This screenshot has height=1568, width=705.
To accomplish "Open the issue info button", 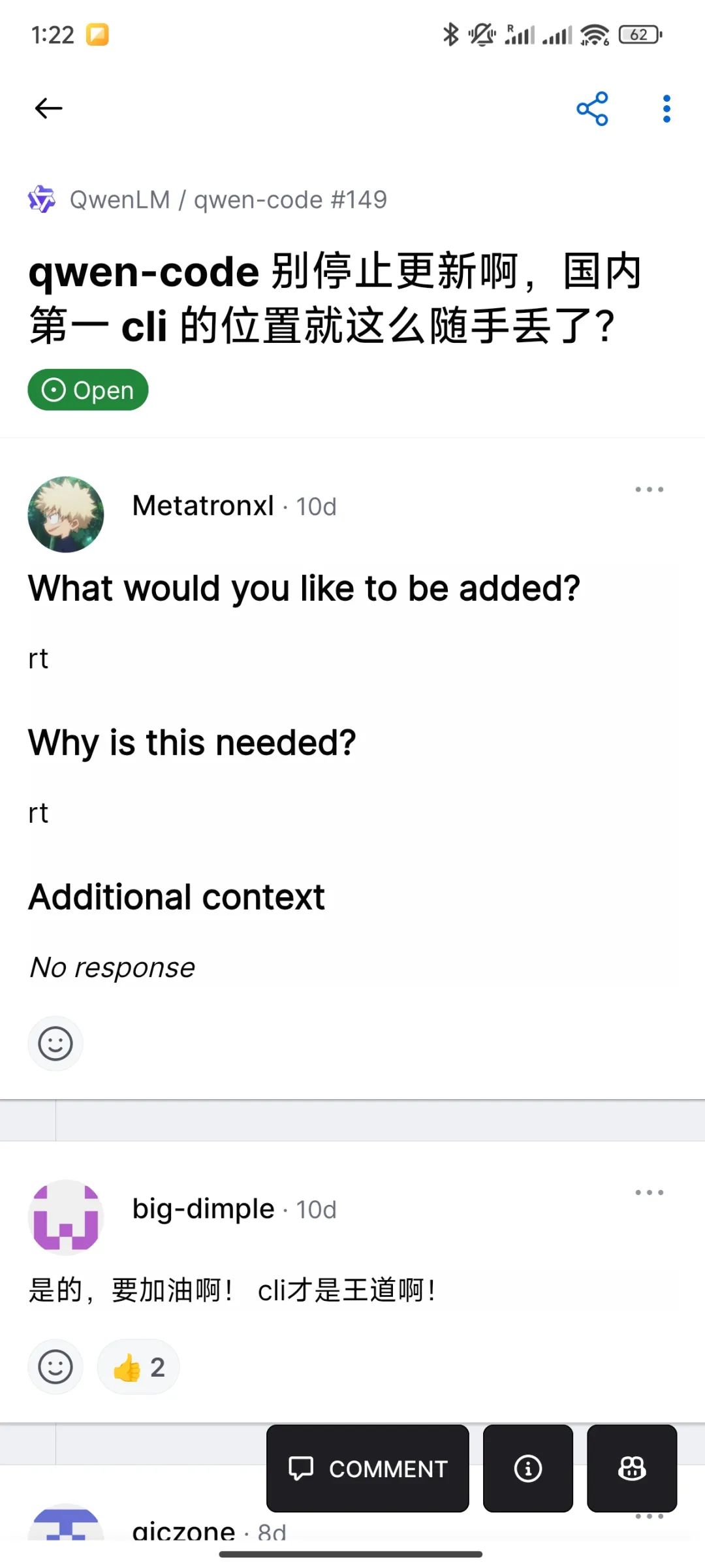I will point(527,1469).
